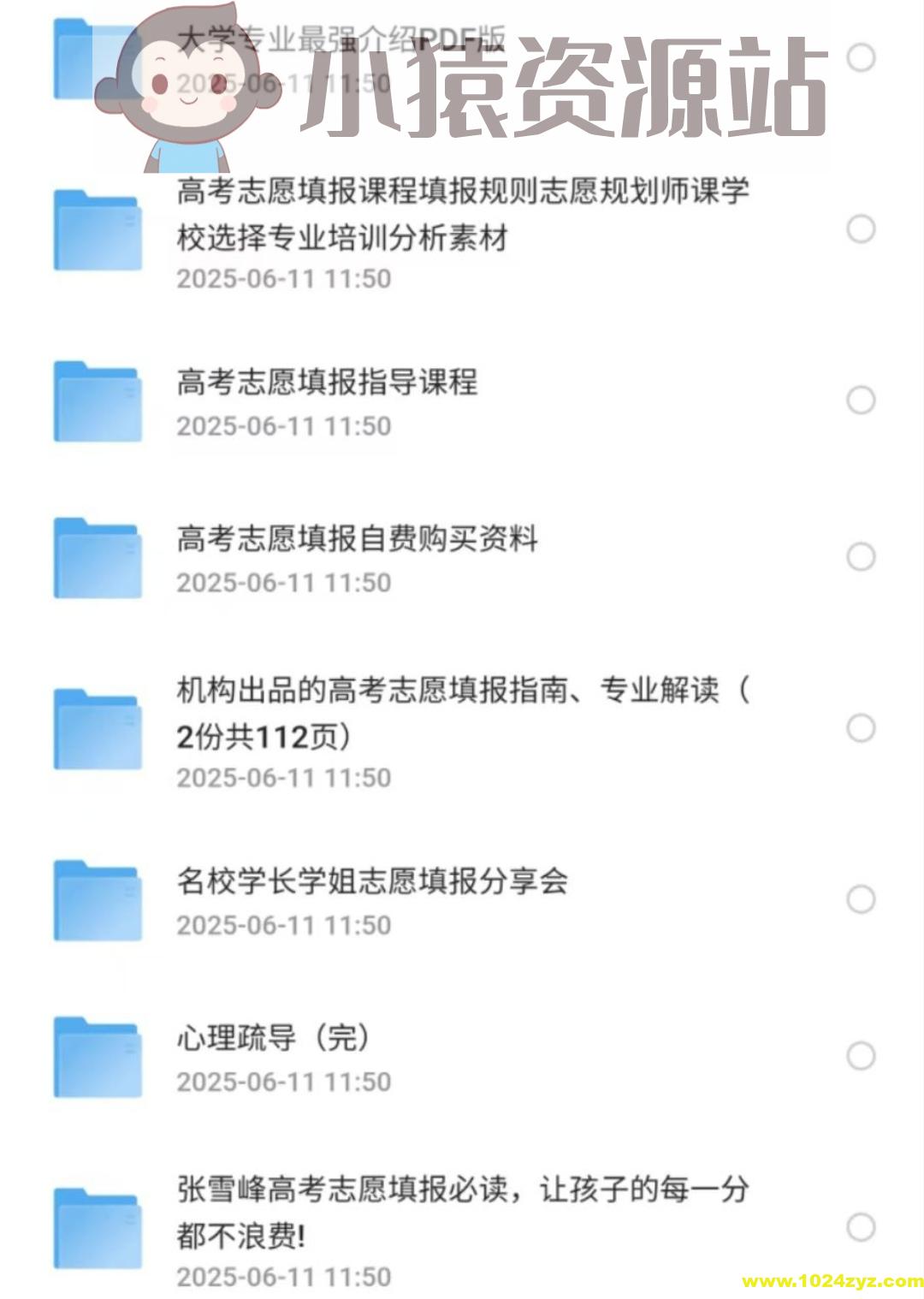Viewport: 924px width, 1299px height.
Task: Open the 机构出品的高考志愿填报指南 folder icon
Action: (97, 727)
